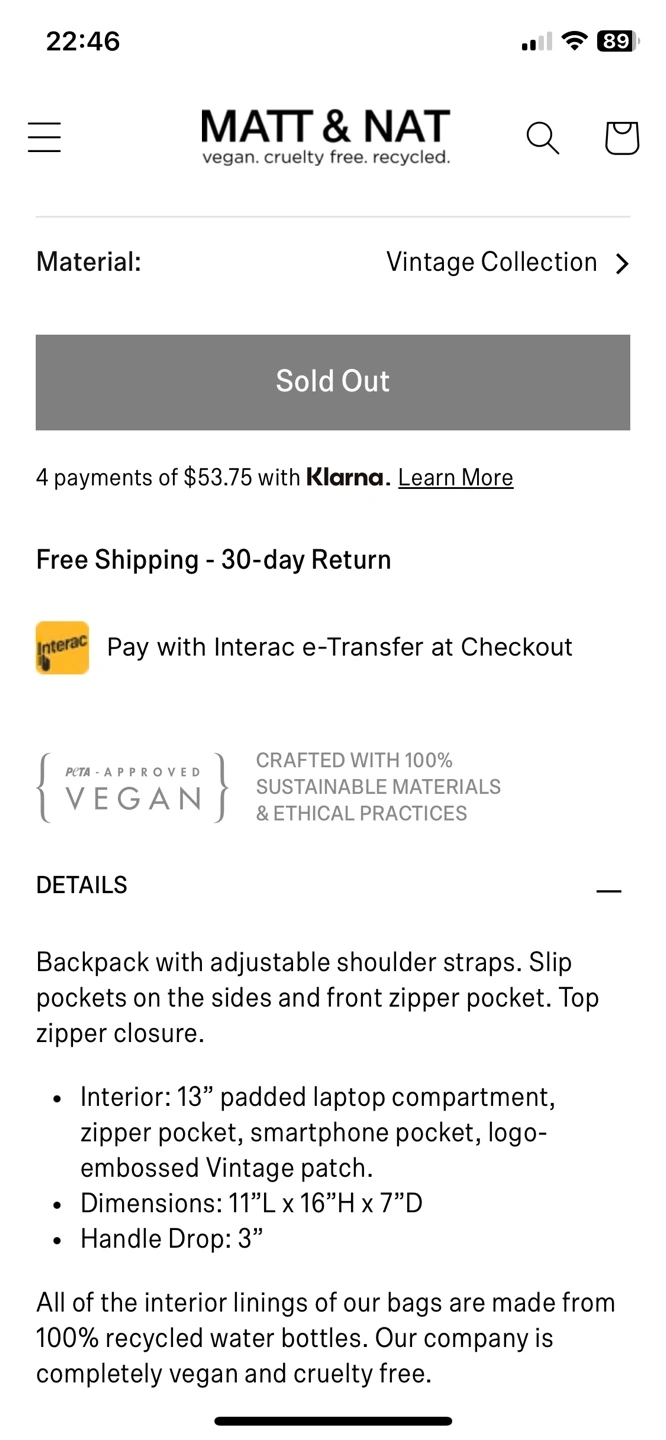Open the search icon
This screenshot has width=666, height=1440.
coord(542,138)
